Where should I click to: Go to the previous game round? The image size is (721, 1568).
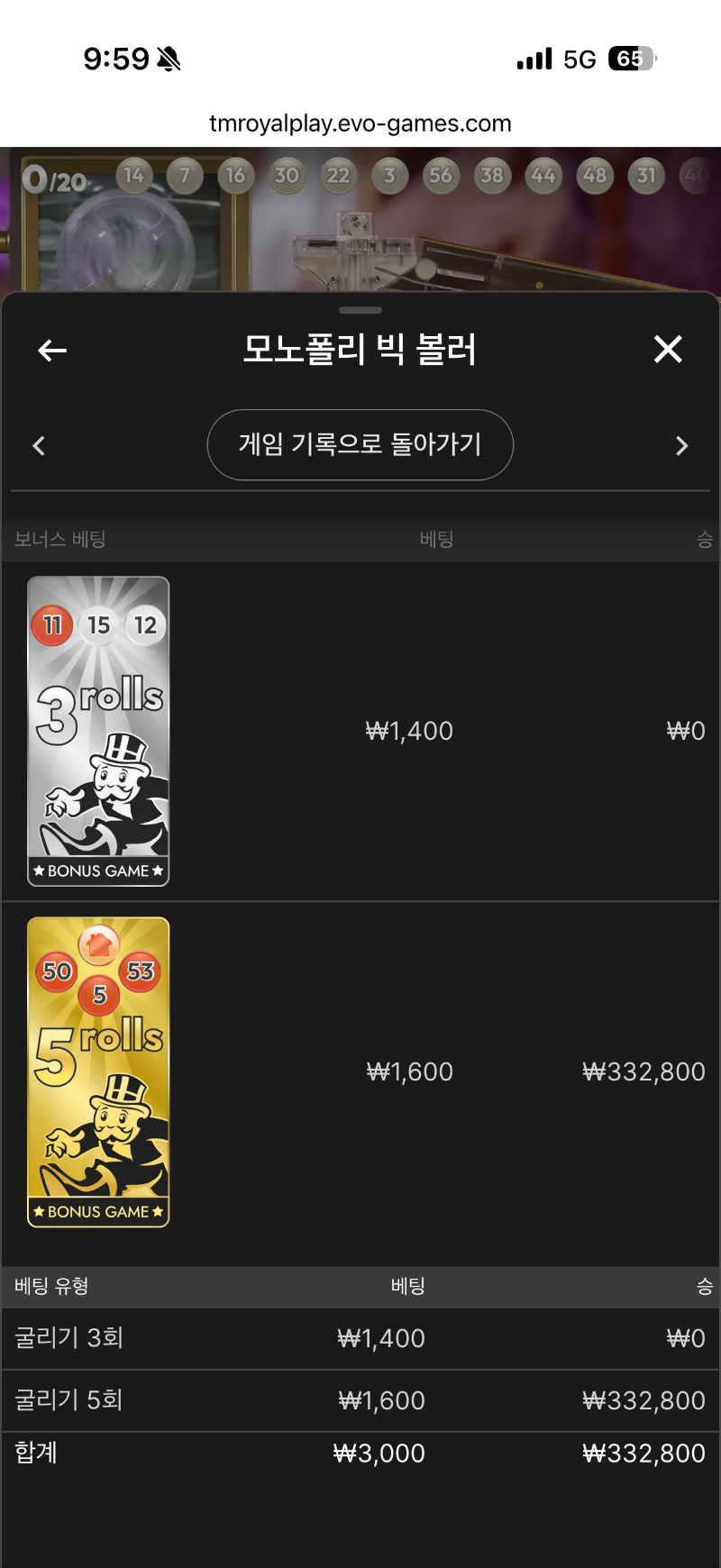pyautogui.click(x=39, y=445)
